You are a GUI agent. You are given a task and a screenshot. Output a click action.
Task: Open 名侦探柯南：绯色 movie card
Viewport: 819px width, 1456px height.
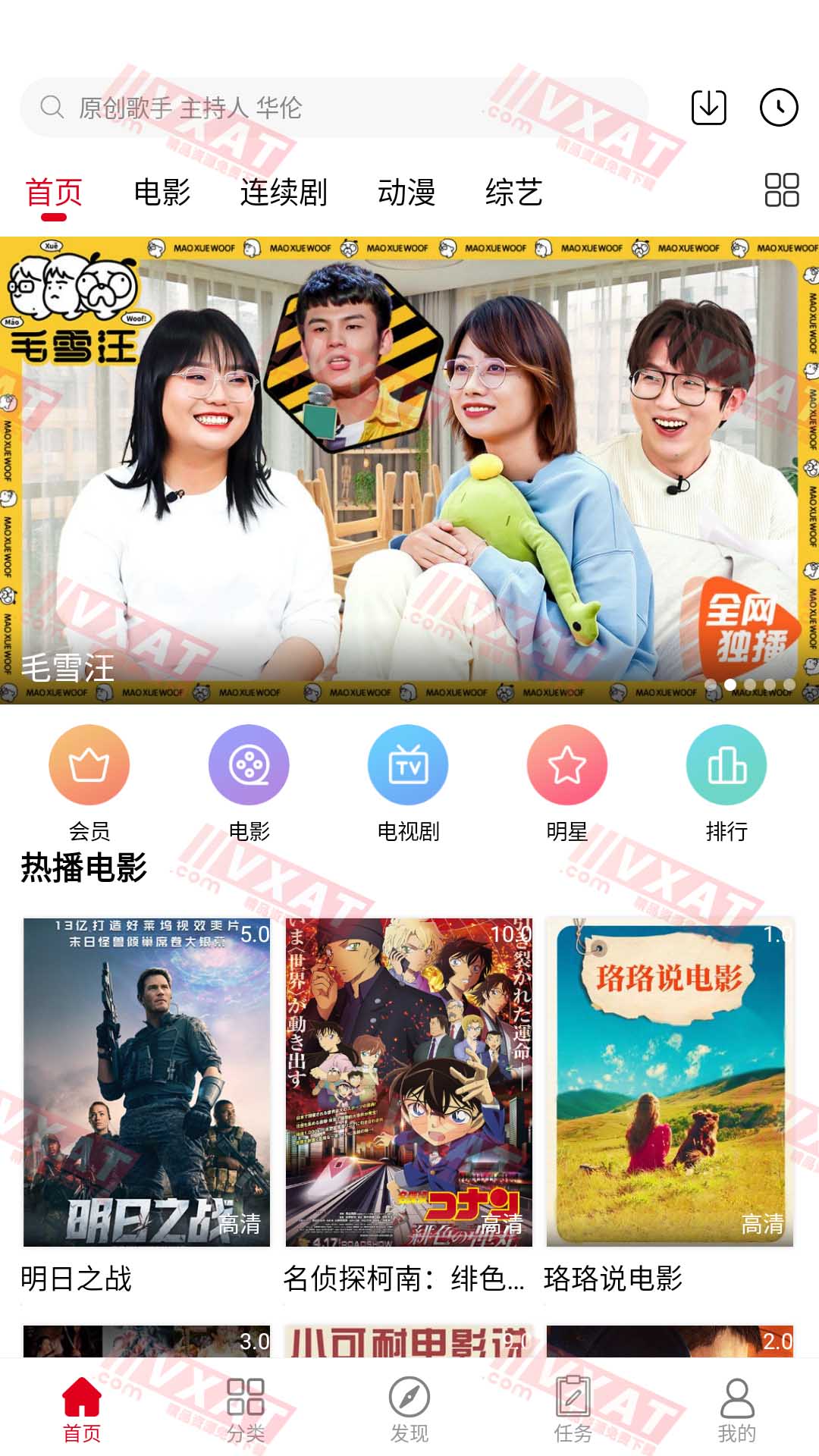click(409, 1083)
